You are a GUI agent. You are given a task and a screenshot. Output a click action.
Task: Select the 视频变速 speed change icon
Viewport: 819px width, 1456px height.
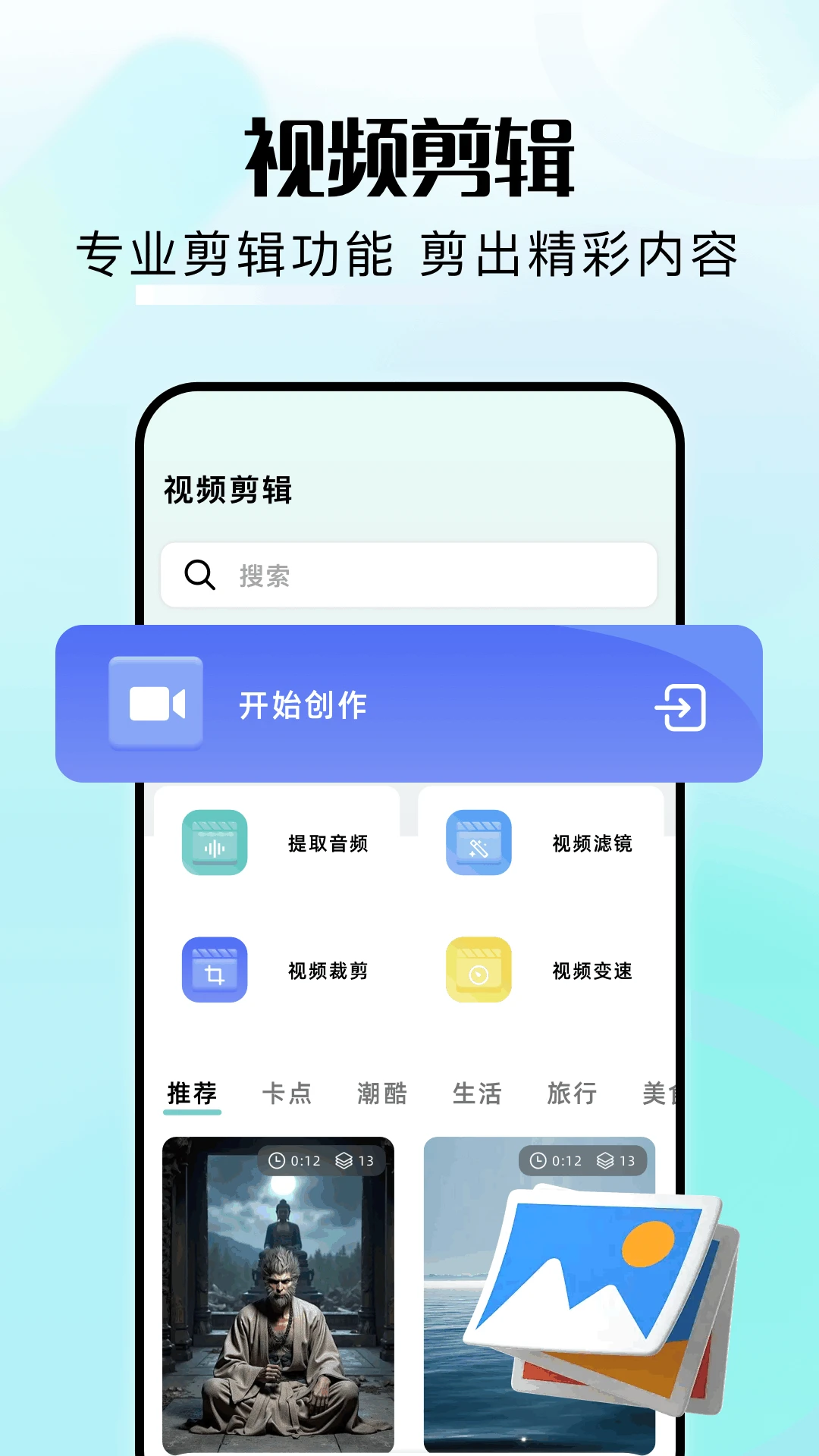[477, 971]
